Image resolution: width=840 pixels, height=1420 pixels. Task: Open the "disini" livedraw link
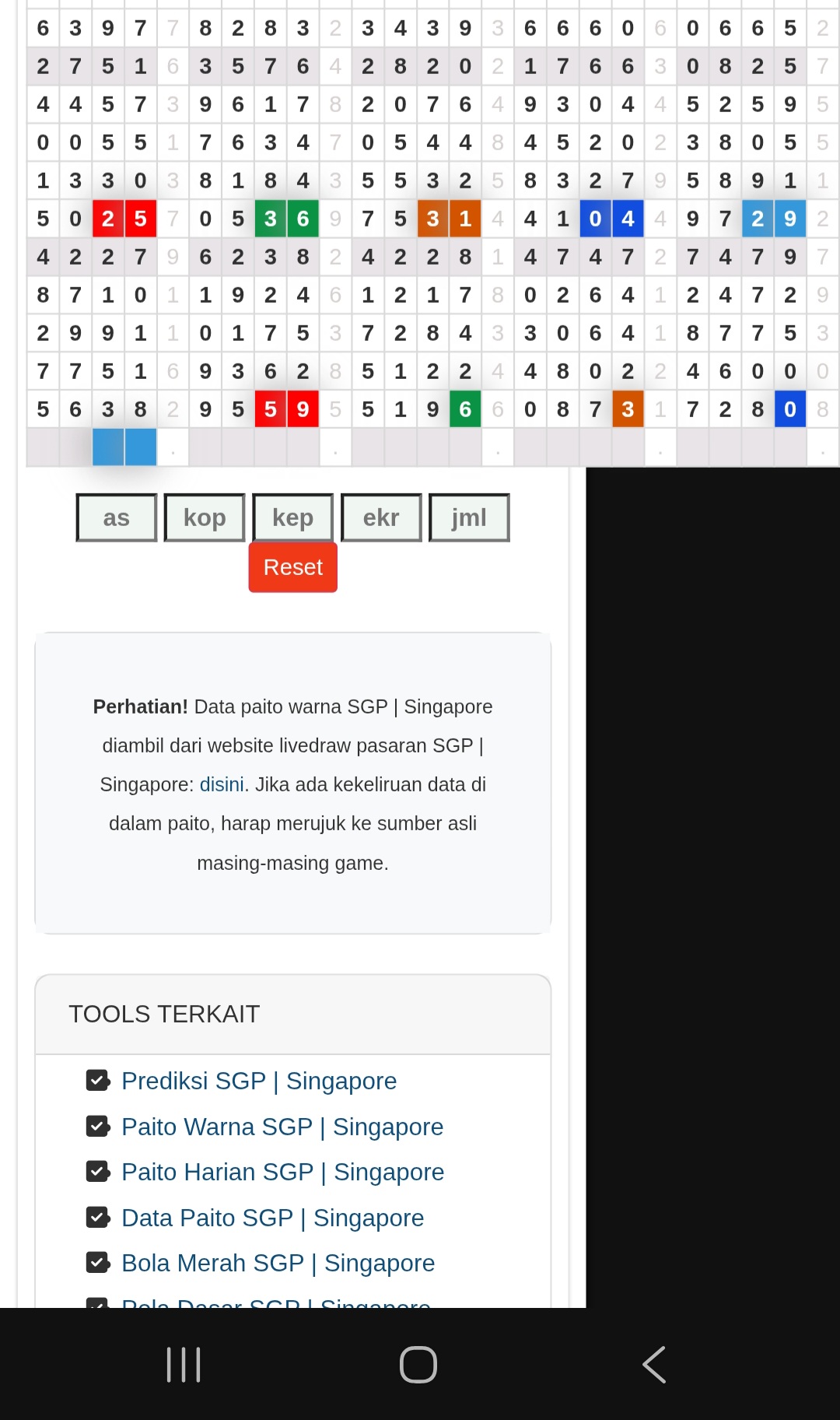click(222, 784)
